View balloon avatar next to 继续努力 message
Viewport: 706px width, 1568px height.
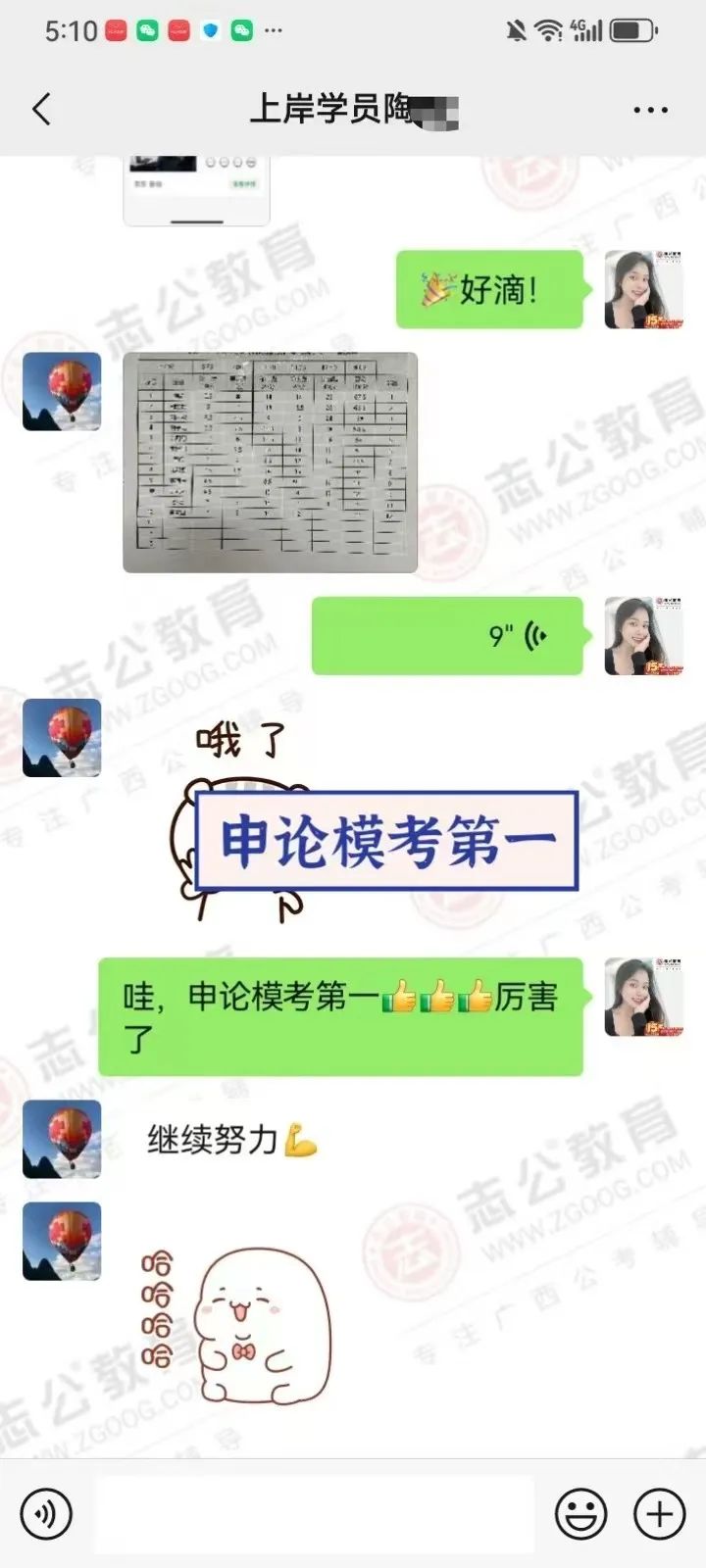click(x=62, y=1139)
